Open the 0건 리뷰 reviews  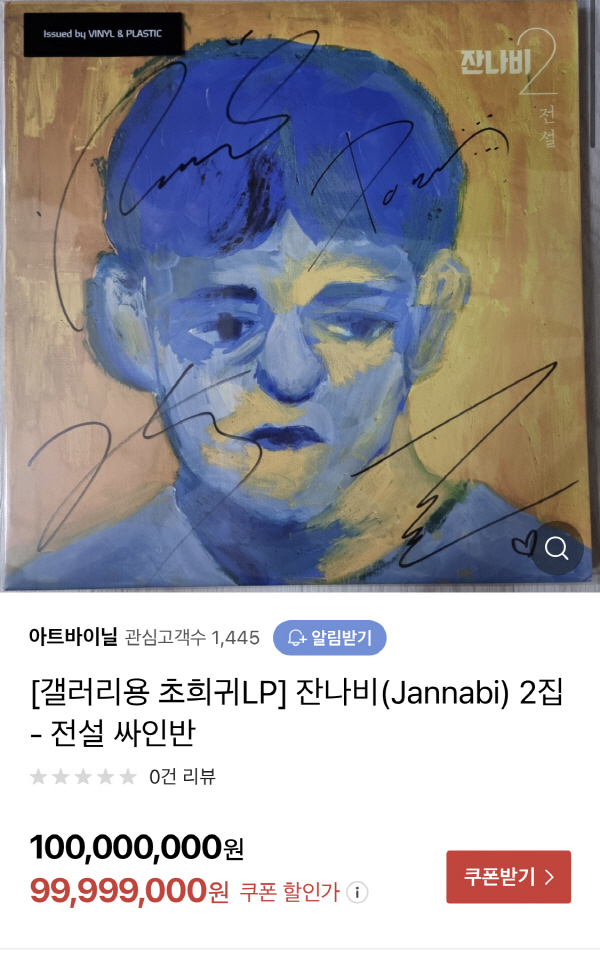tap(182, 776)
